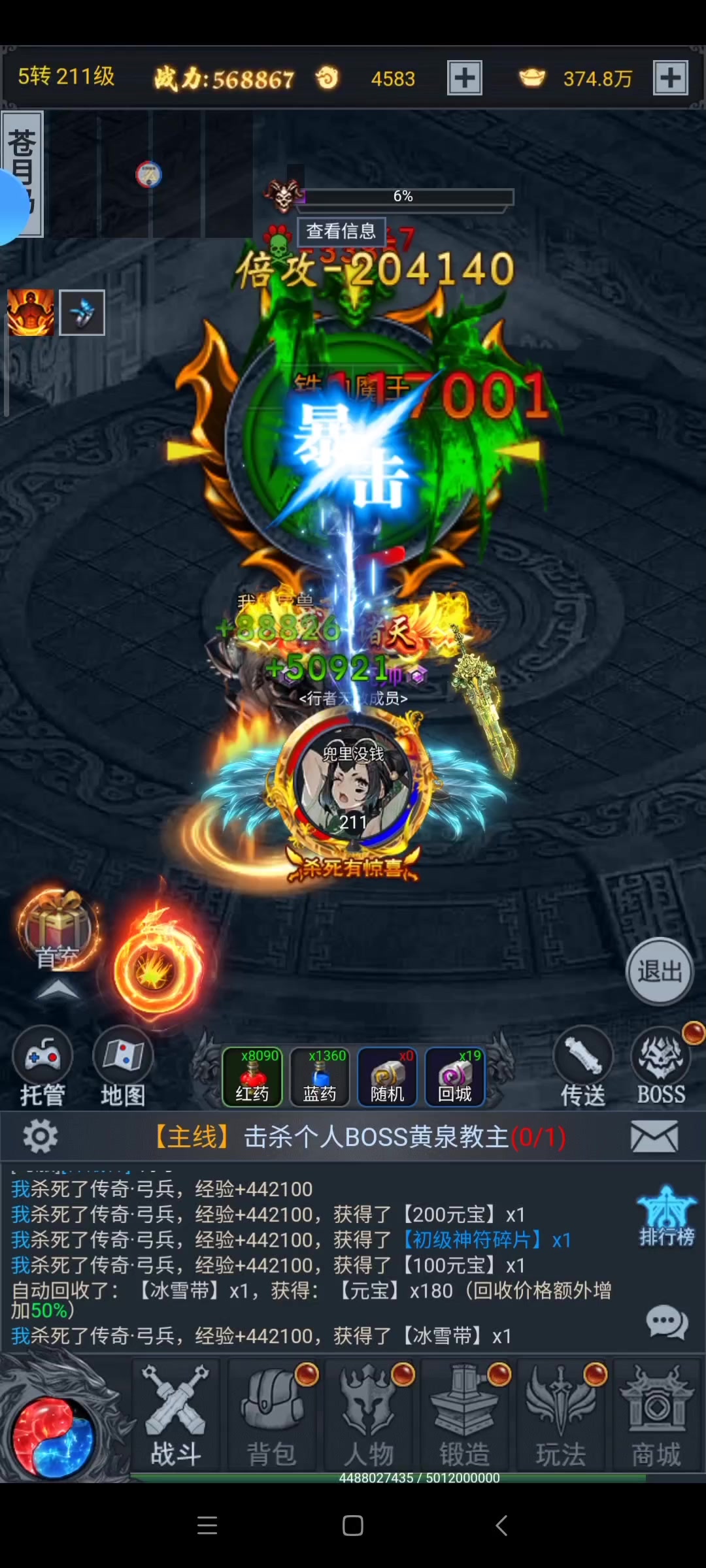This screenshot has height=1568, width=706.
Task: Use a 红药 red potion
Action: [252, 1077]
